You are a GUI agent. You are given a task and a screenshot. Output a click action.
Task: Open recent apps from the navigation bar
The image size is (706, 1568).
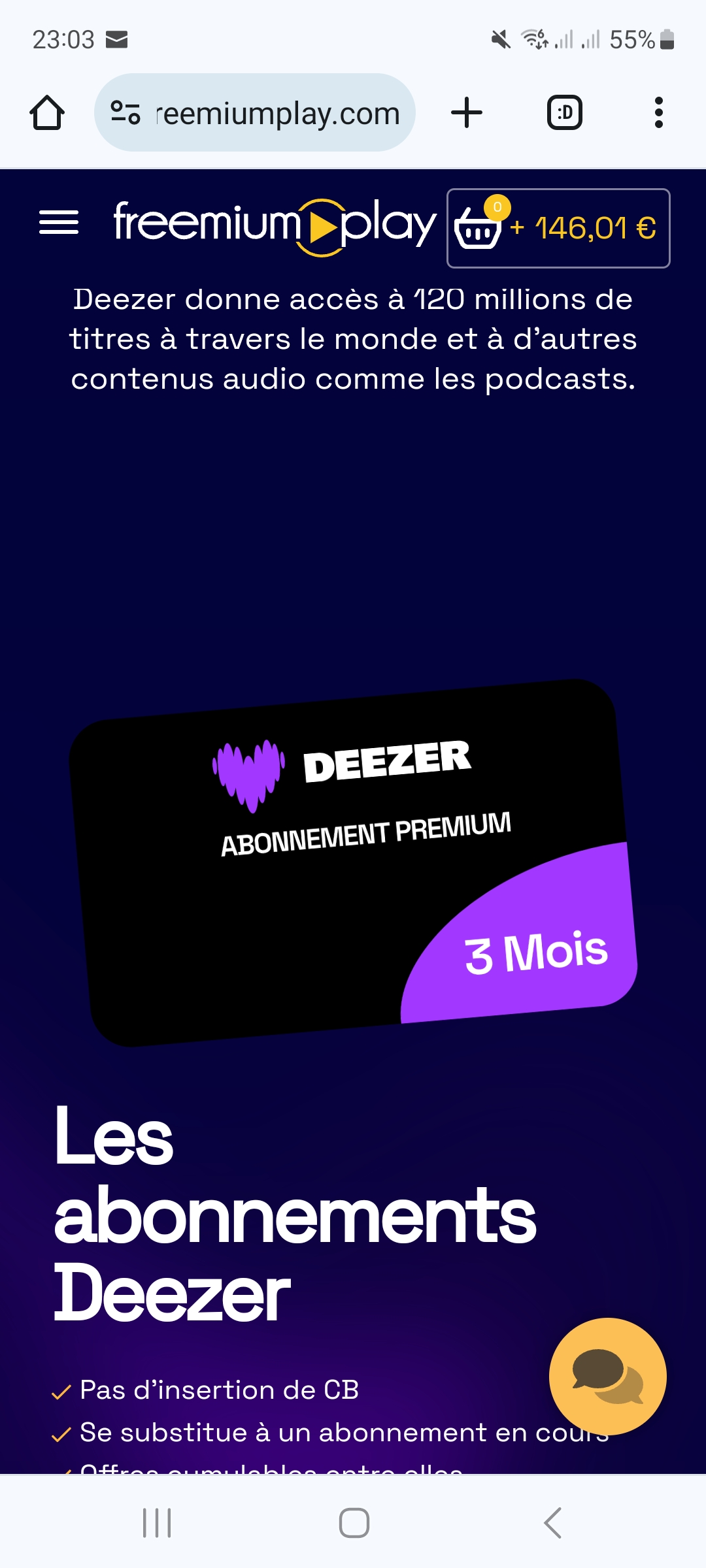tap(157, 1523)
